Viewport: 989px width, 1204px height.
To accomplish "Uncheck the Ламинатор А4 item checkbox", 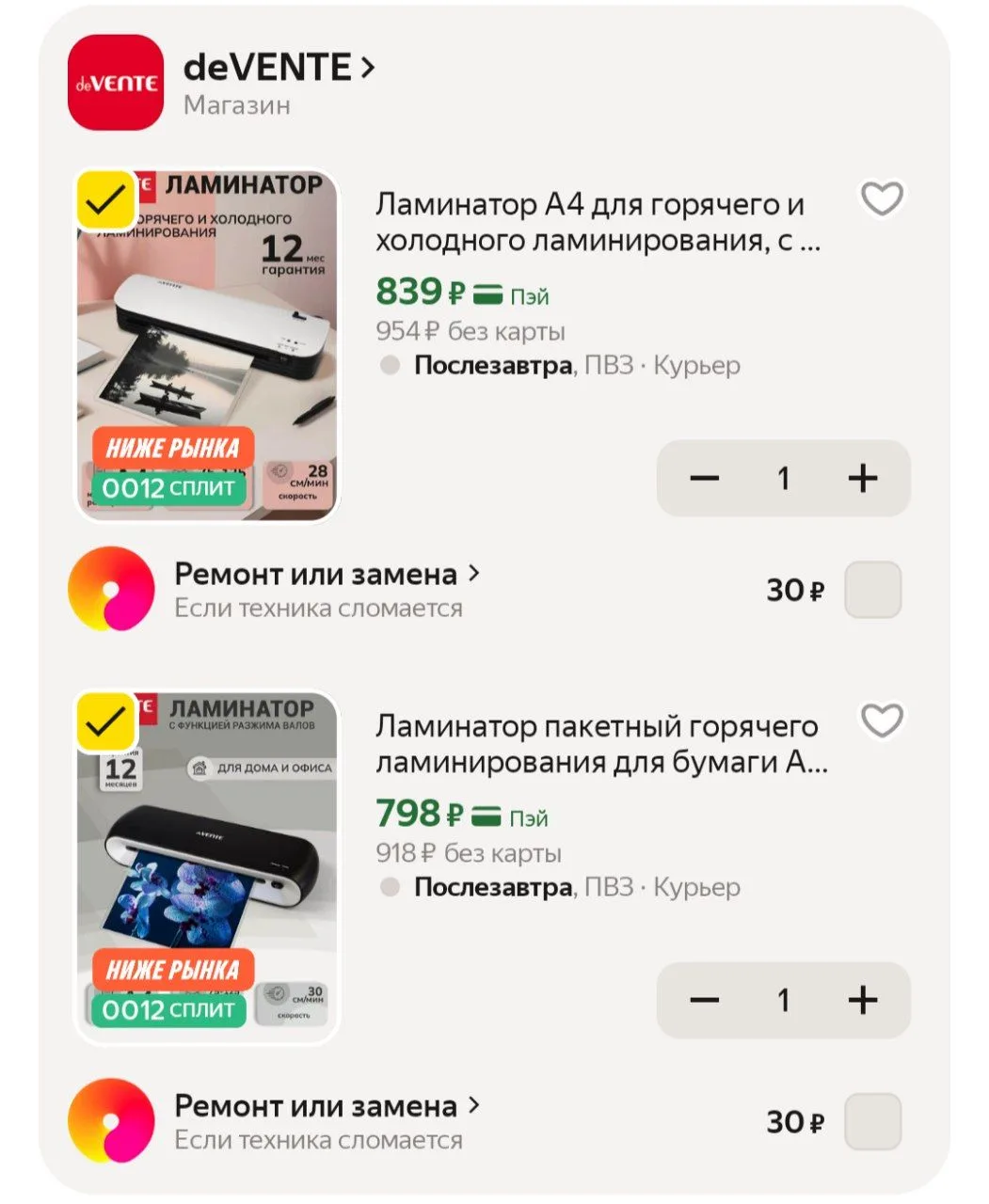I will coord(108,199).
